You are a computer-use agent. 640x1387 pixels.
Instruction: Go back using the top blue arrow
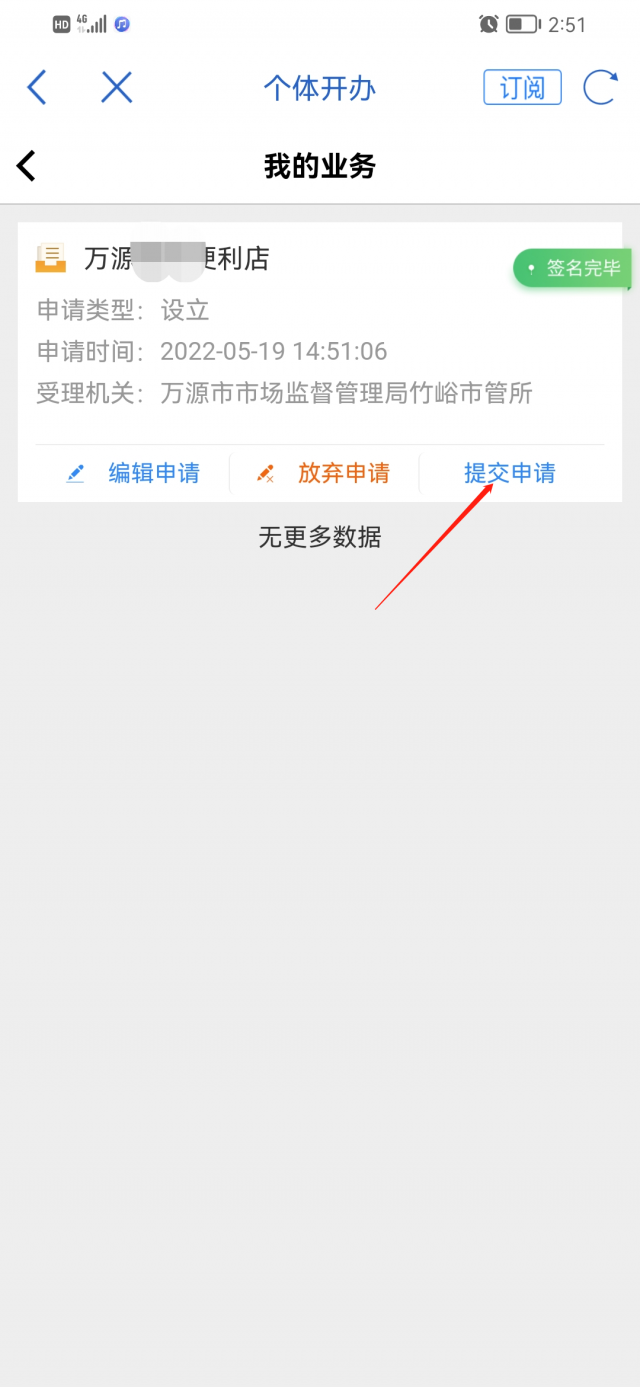click(37, 88)
